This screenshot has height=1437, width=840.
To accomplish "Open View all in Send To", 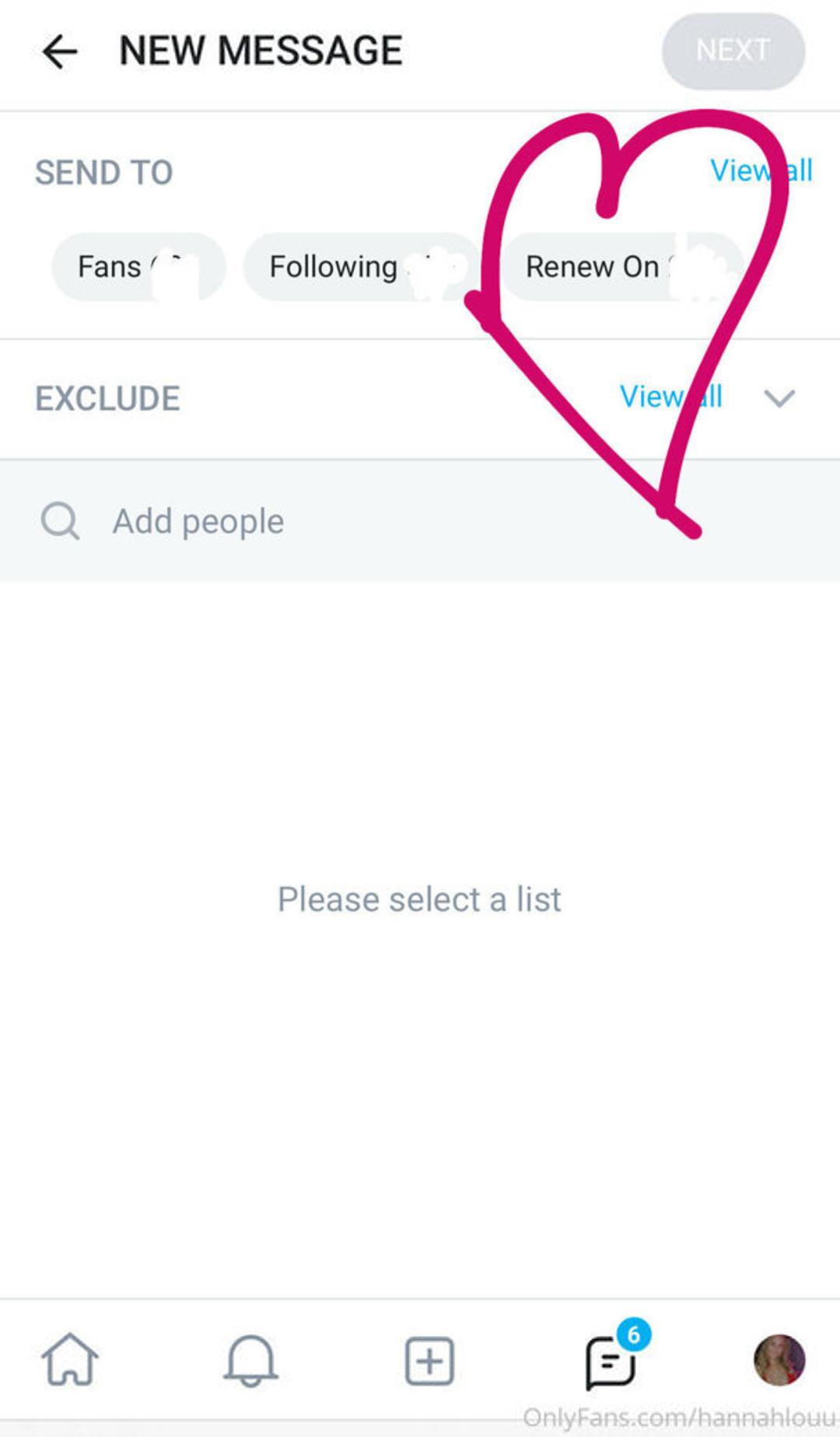I will point(761,170).
